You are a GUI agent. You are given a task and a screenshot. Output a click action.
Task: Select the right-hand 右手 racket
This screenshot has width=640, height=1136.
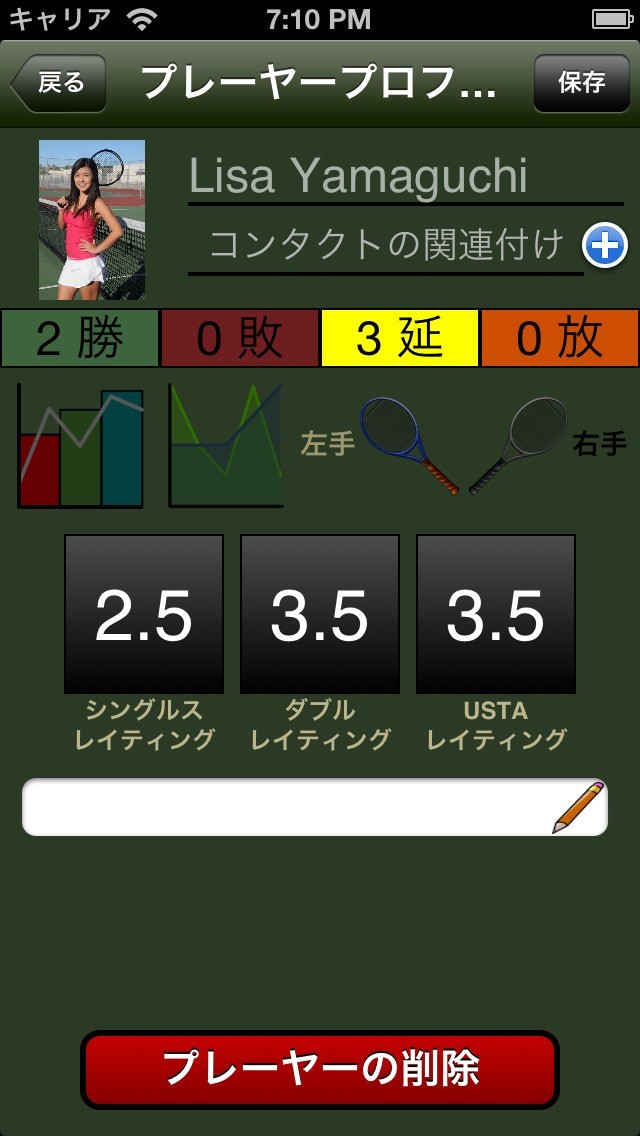pos(518,446)
